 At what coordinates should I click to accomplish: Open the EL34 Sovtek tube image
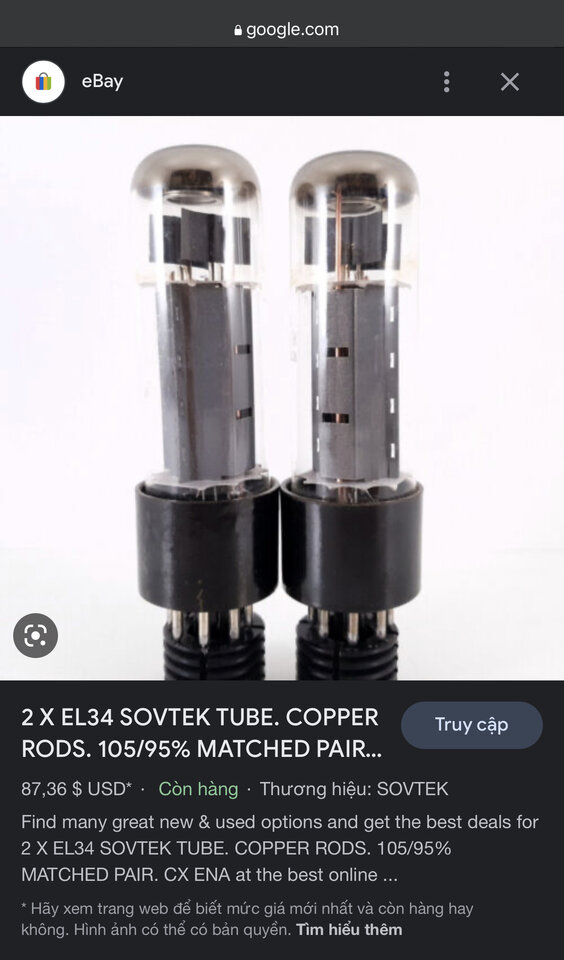[282, 398]
